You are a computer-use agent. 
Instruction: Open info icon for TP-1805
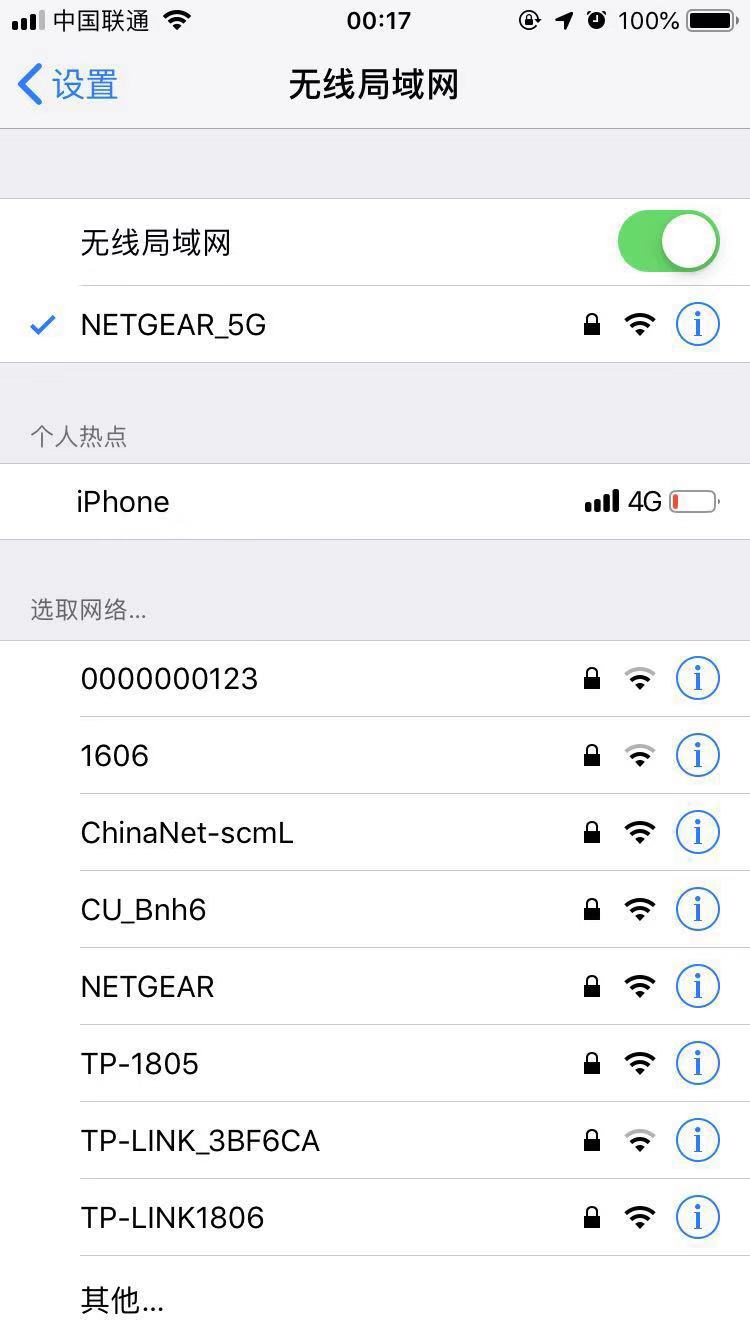click(697, 1064)
